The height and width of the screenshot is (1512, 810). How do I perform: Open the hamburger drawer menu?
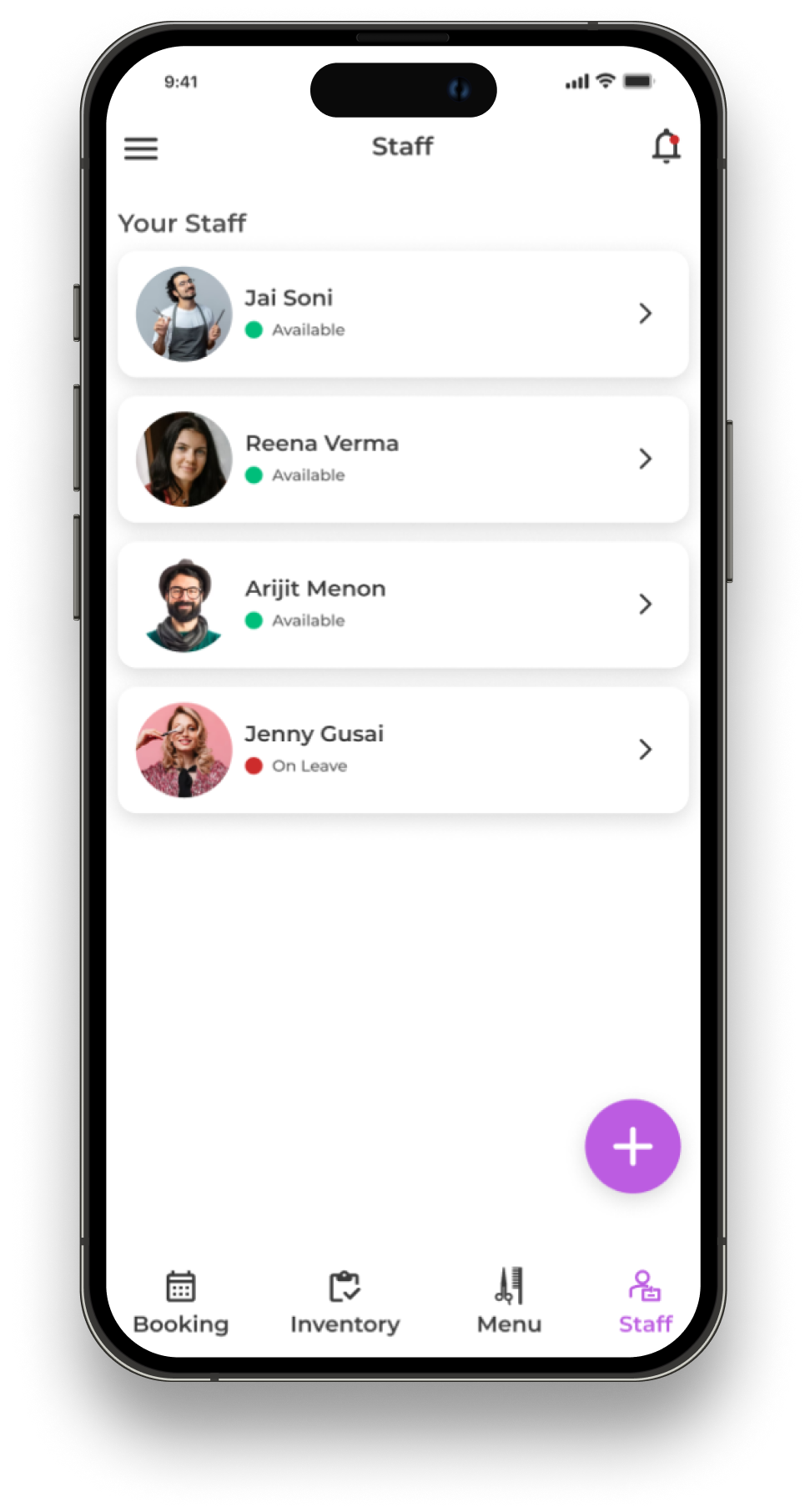click(141, 148)
